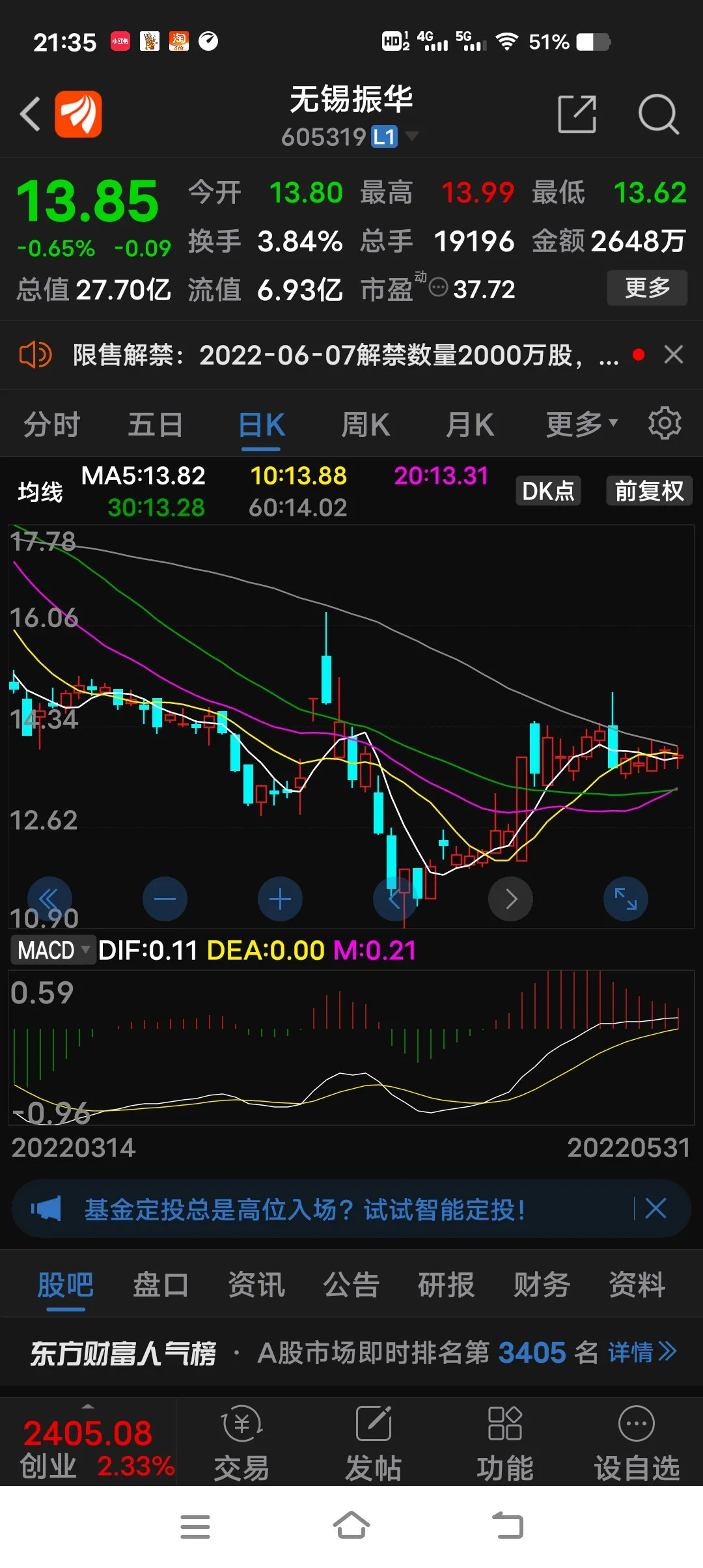Dismiss the 限售解禁 notice
The width and height of the screenshot is (703, 1568).
tap(674, 355)
